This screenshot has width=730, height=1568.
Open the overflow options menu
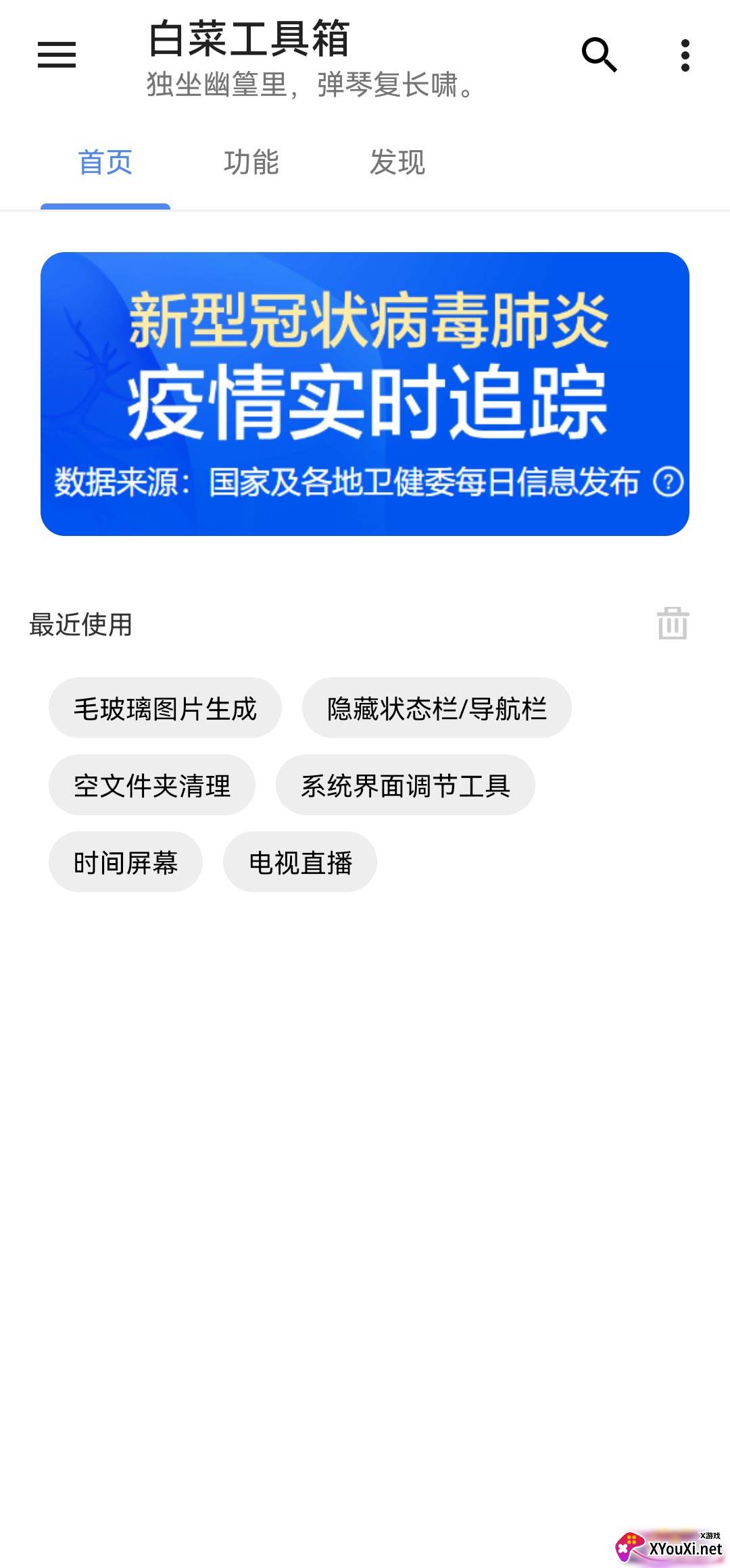coord(685,55)
